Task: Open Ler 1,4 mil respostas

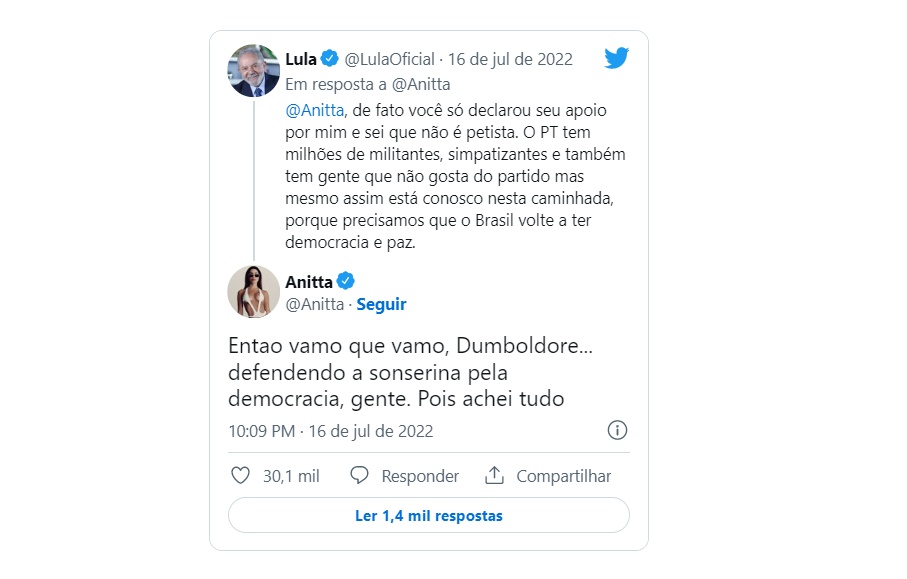Action: [428, 516]
